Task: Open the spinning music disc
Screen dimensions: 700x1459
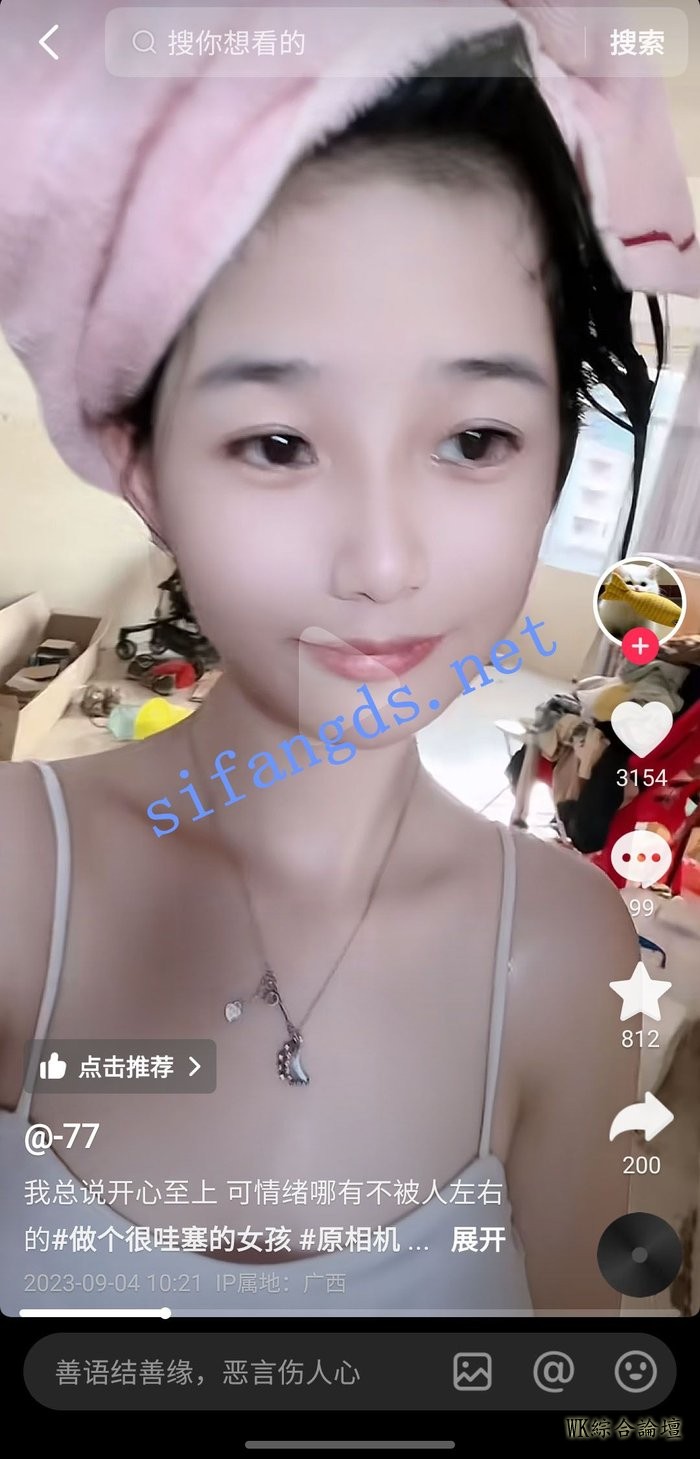Action: [640, 1254]
